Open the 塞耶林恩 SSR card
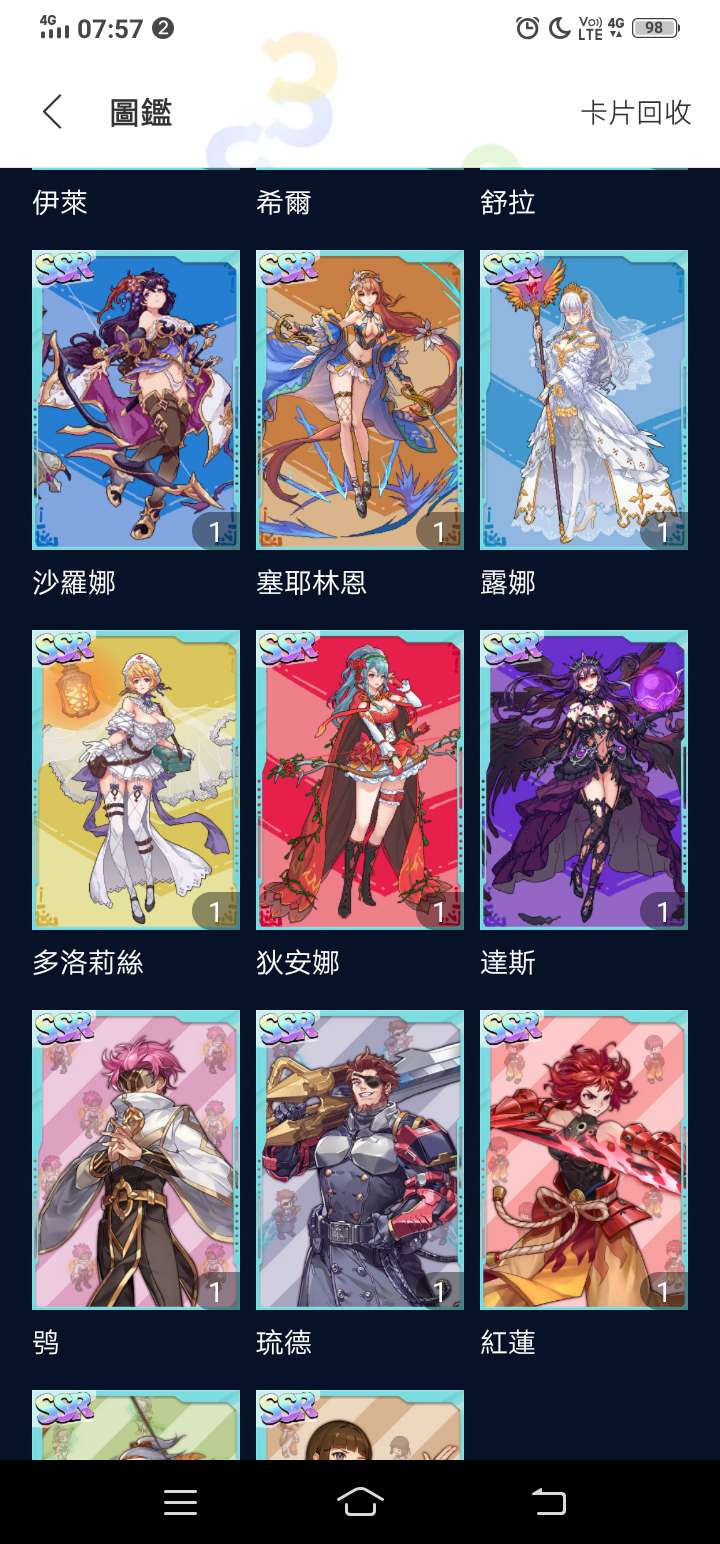Screen dimensions: 720x1544 point(360,400)
